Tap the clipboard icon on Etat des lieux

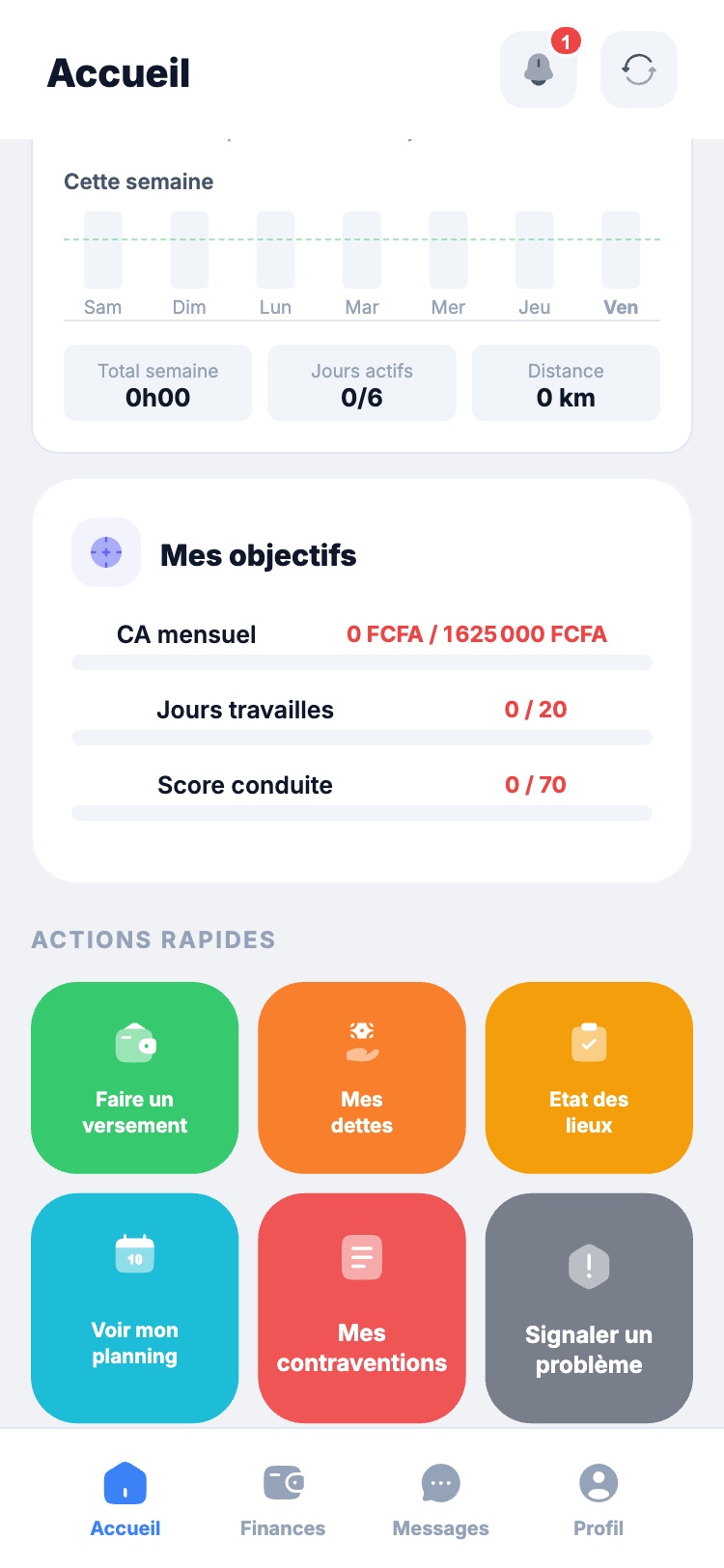coord(588,1042)
